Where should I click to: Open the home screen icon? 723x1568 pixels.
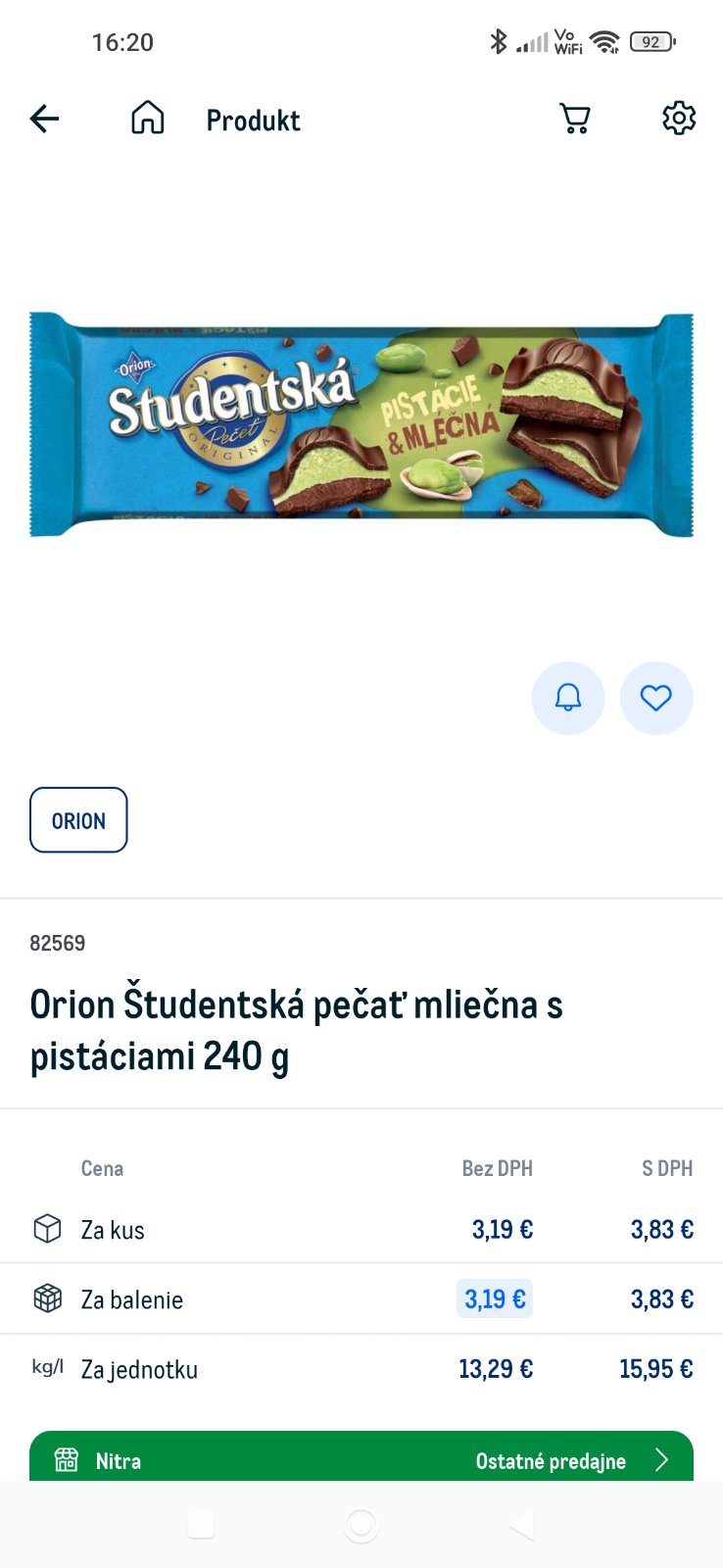pyautogui.click(x=148, y=119)
